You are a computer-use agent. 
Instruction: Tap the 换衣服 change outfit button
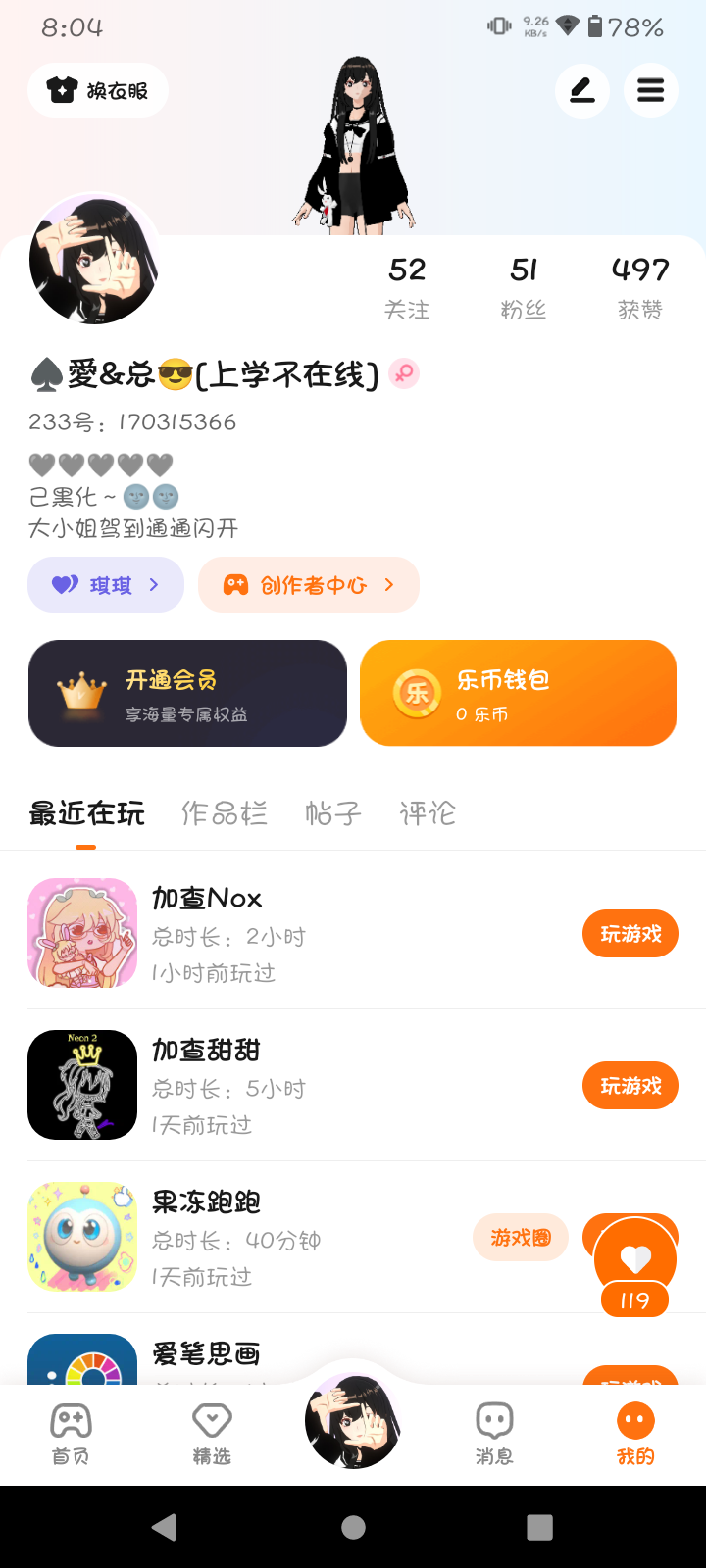(x=98, y=91)
